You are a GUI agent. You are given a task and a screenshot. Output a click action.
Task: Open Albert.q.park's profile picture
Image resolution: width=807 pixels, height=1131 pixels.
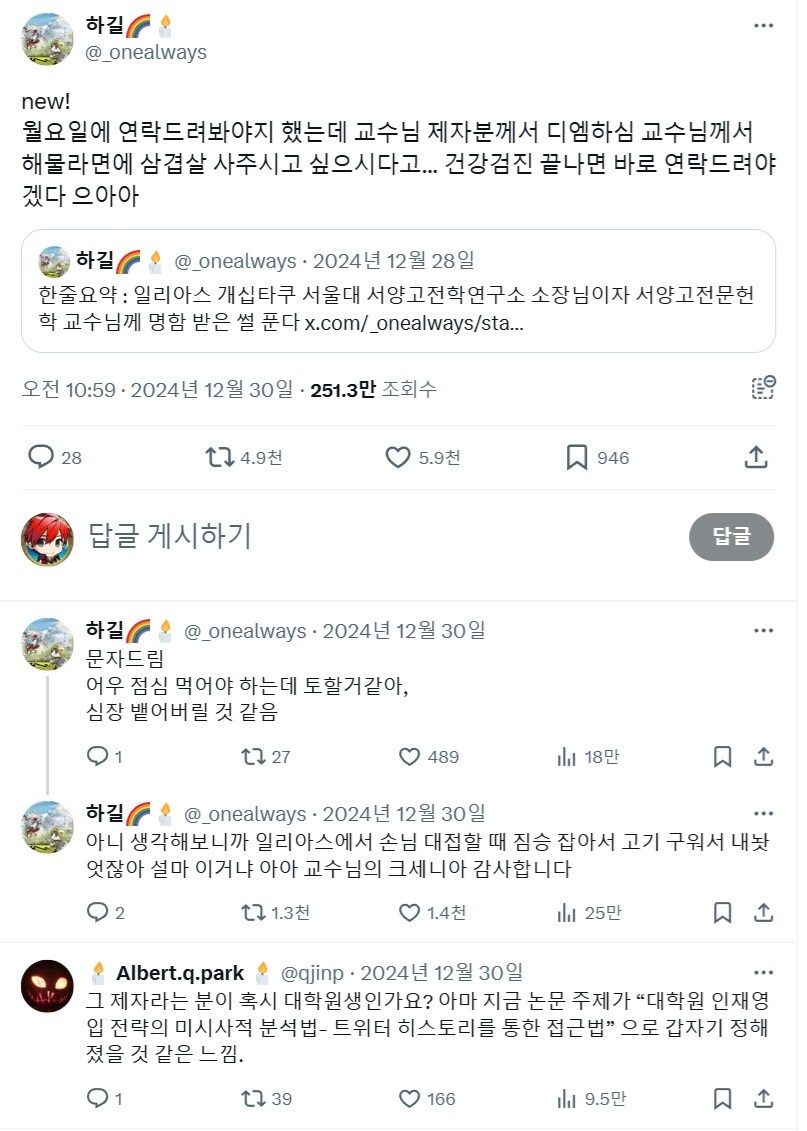coord(47,984)
